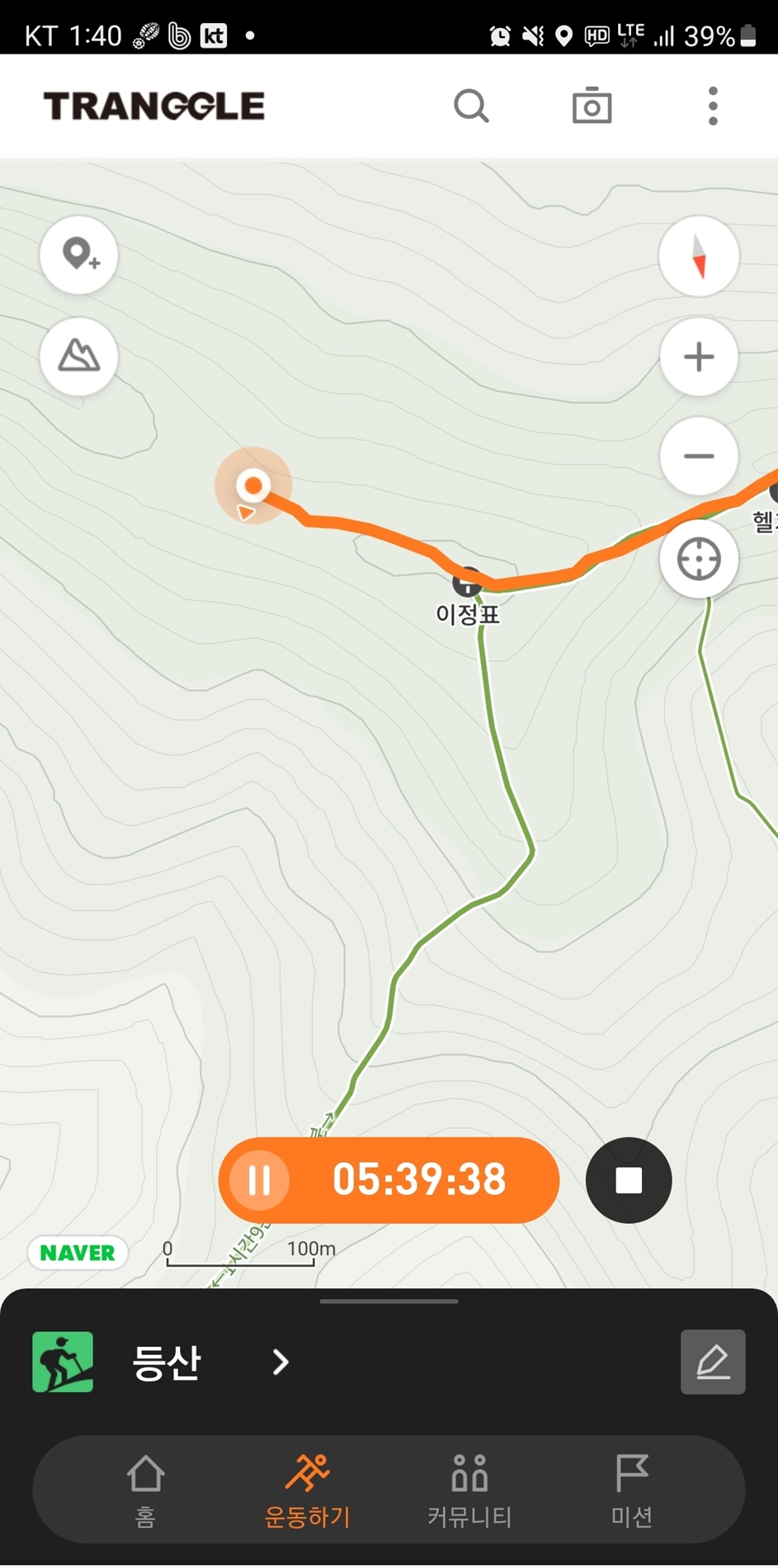The image size is (778, 1568).
Task: Tap the edit pencil button
Action: coord(713,1362)
